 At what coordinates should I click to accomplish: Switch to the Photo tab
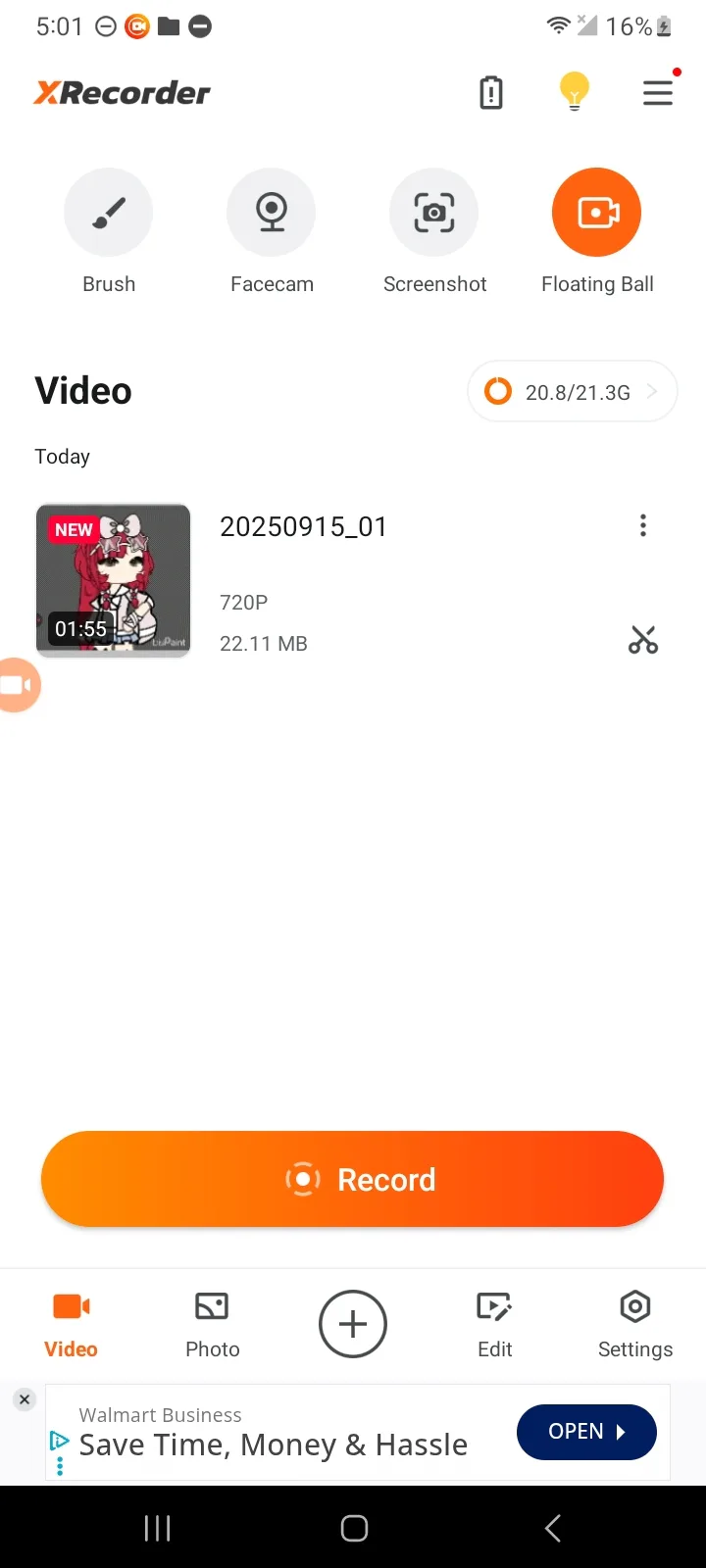click(x=212, y=1324)
